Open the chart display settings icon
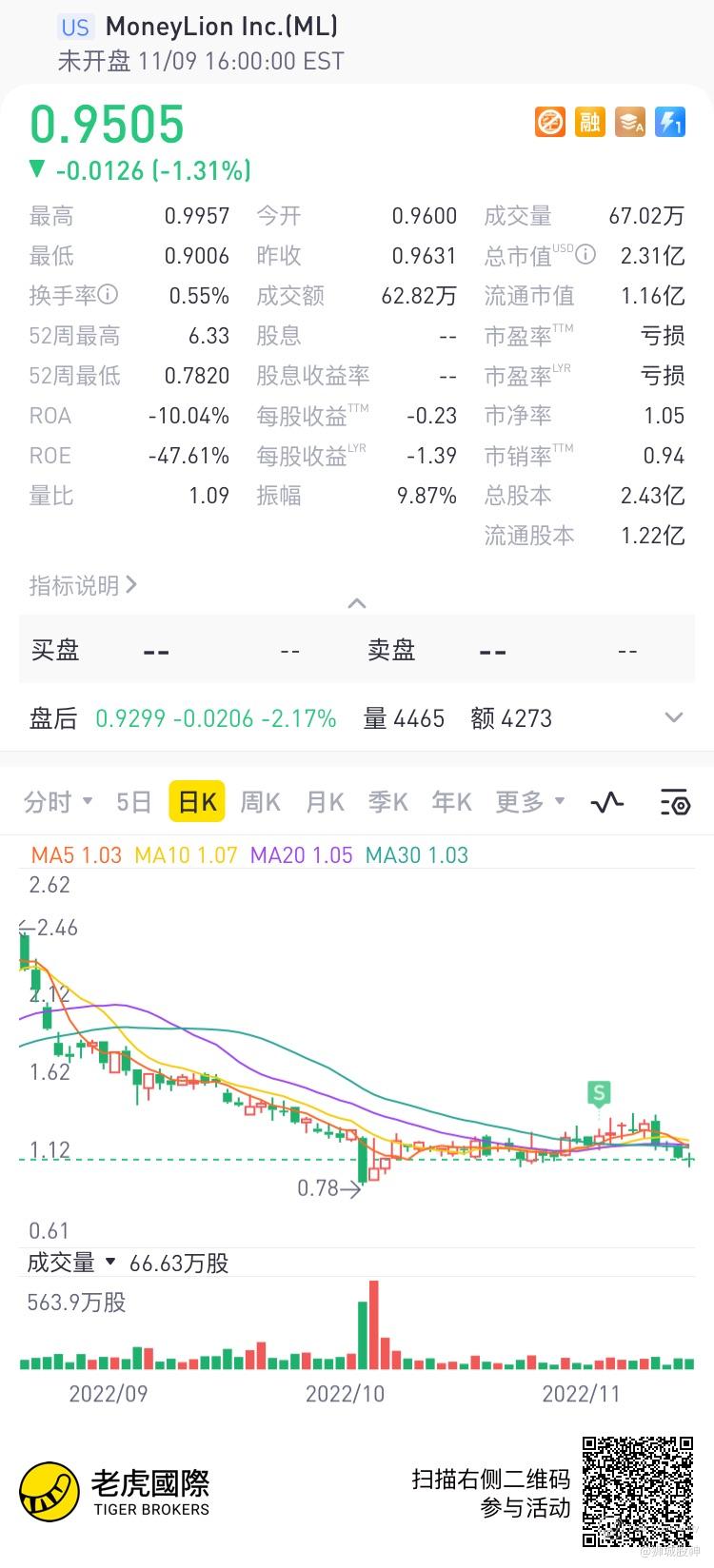The width and height of the screenshot is (714, 1568). click(675, 802)
